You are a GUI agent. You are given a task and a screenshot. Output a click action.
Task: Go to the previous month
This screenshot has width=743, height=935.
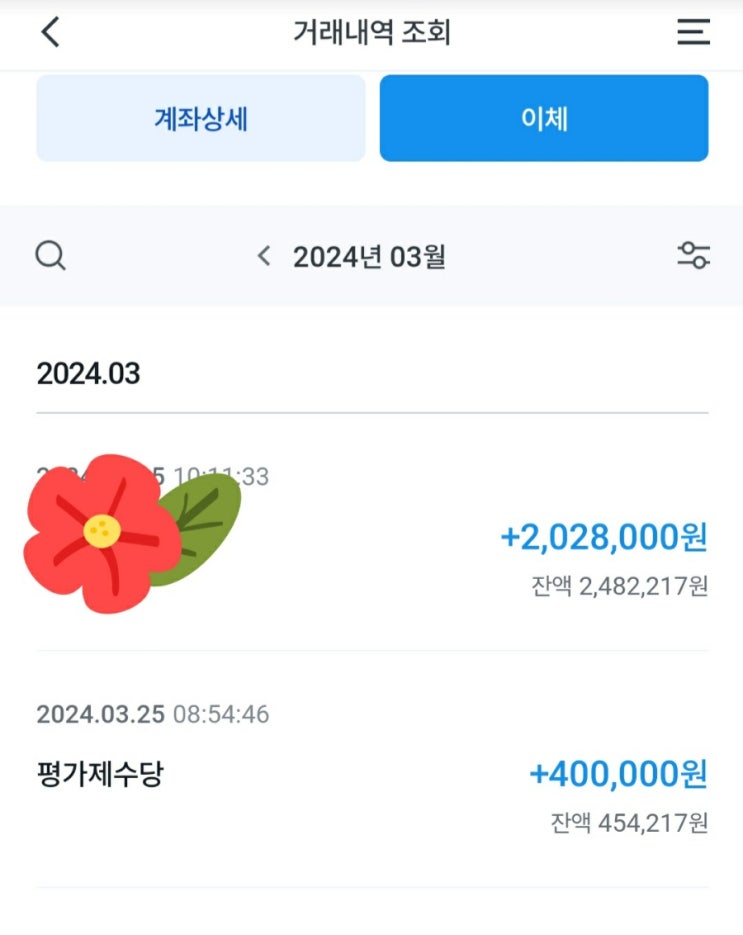264,256
